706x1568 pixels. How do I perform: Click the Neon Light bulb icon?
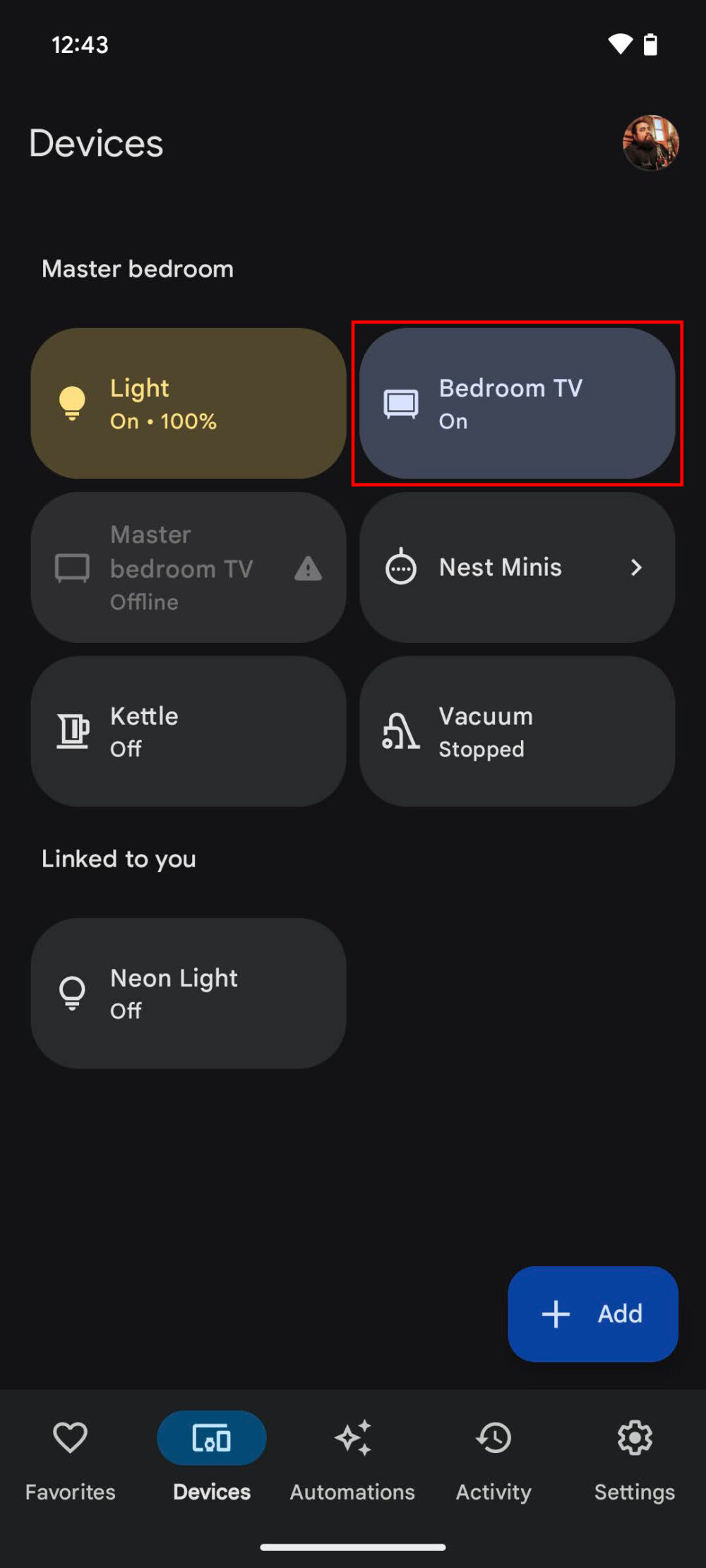tap(73, 993)
